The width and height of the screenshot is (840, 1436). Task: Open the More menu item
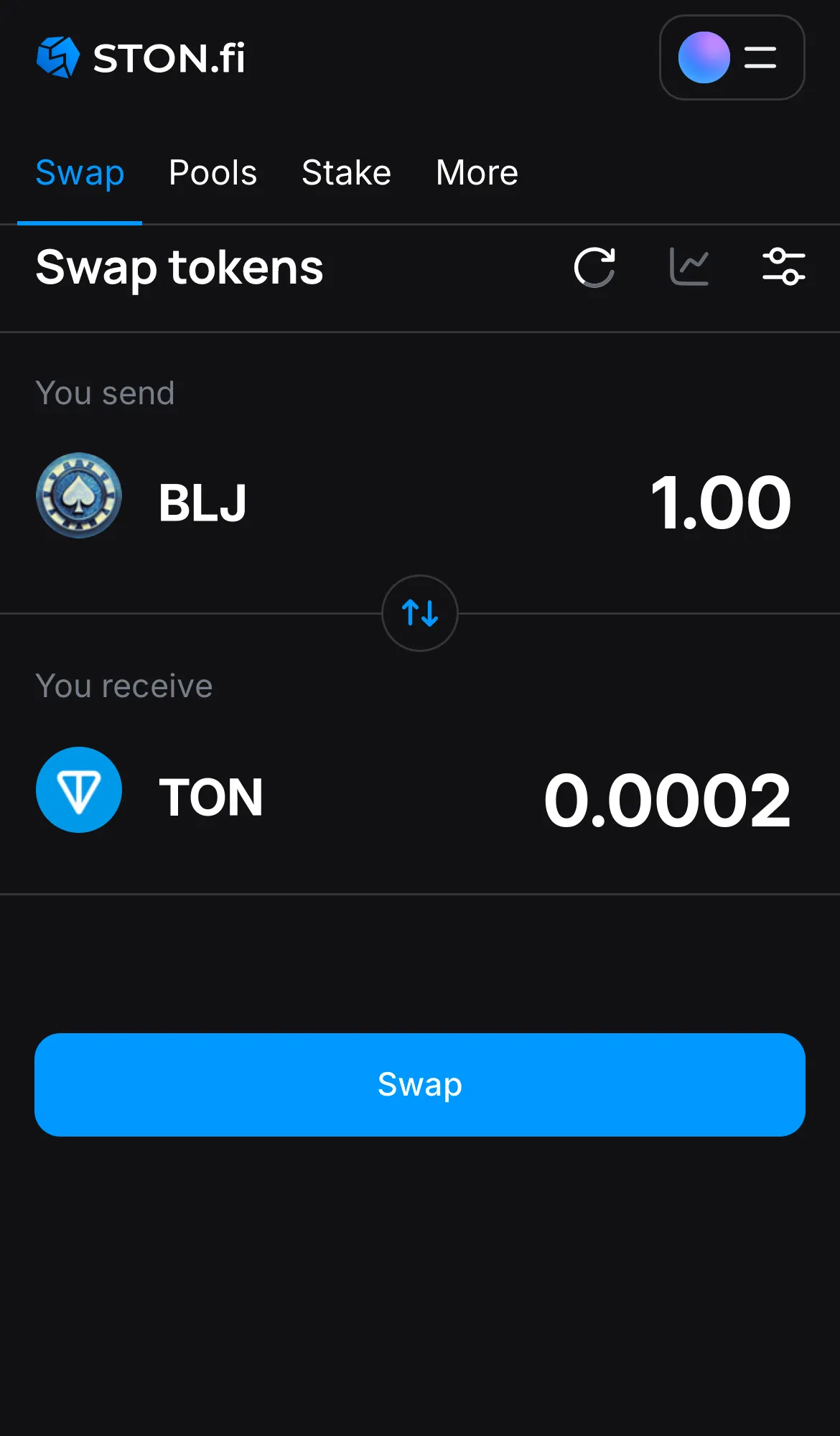coord(476,172)
